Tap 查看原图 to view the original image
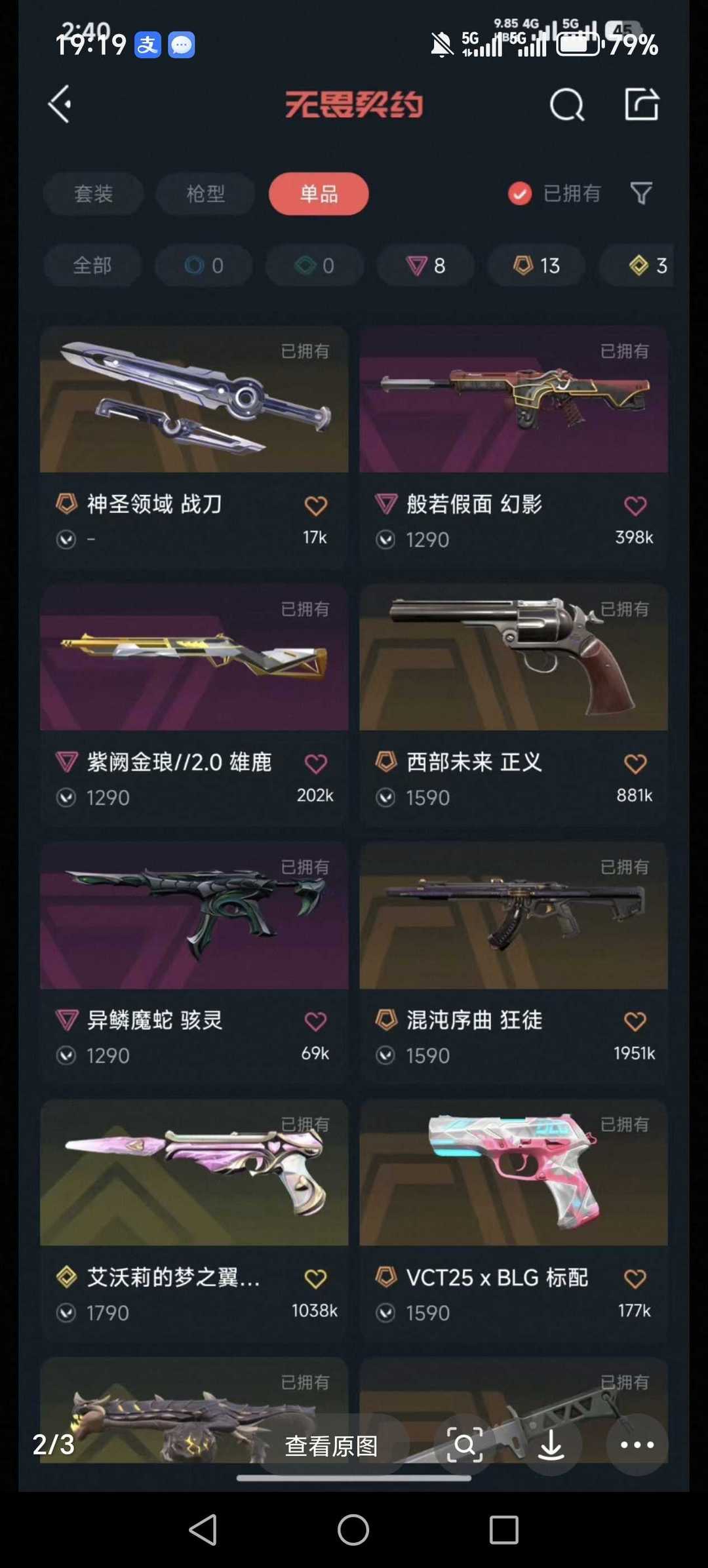 click(332, 1445)
